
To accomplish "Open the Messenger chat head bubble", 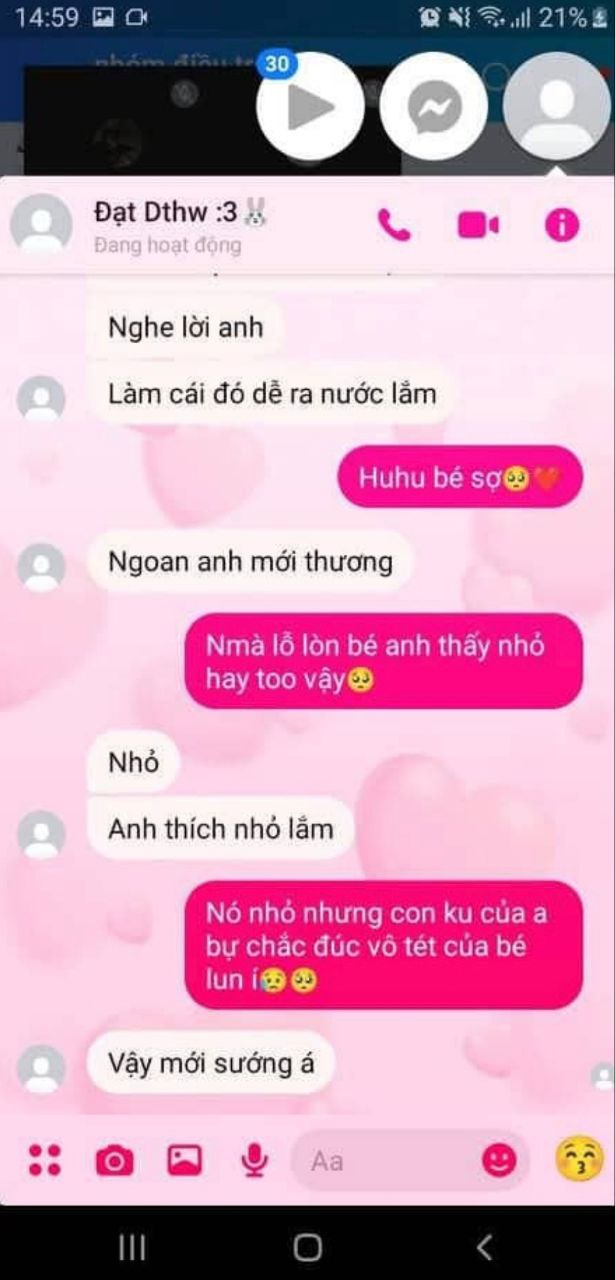I will [433, 105].
